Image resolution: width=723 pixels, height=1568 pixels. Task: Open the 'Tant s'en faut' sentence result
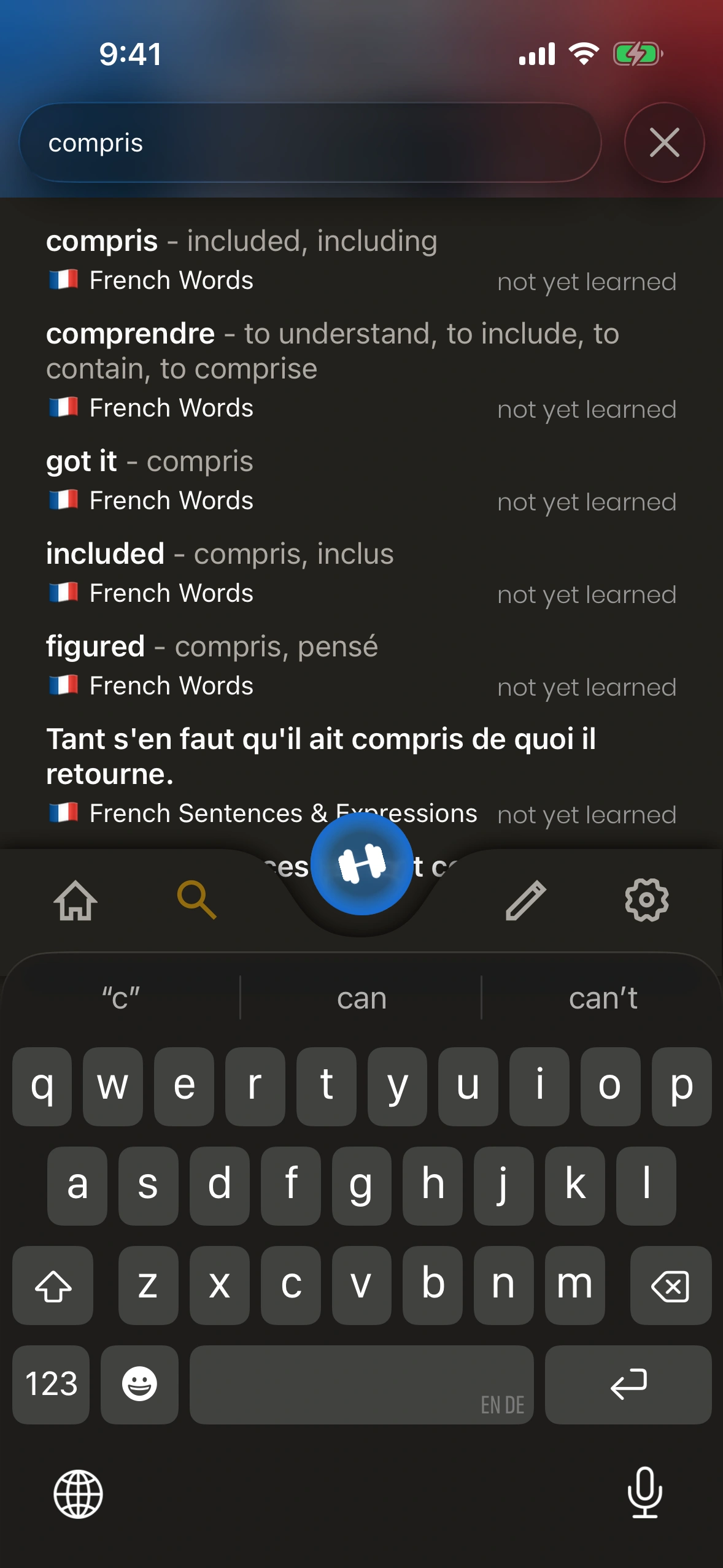[x=361, y=774]
